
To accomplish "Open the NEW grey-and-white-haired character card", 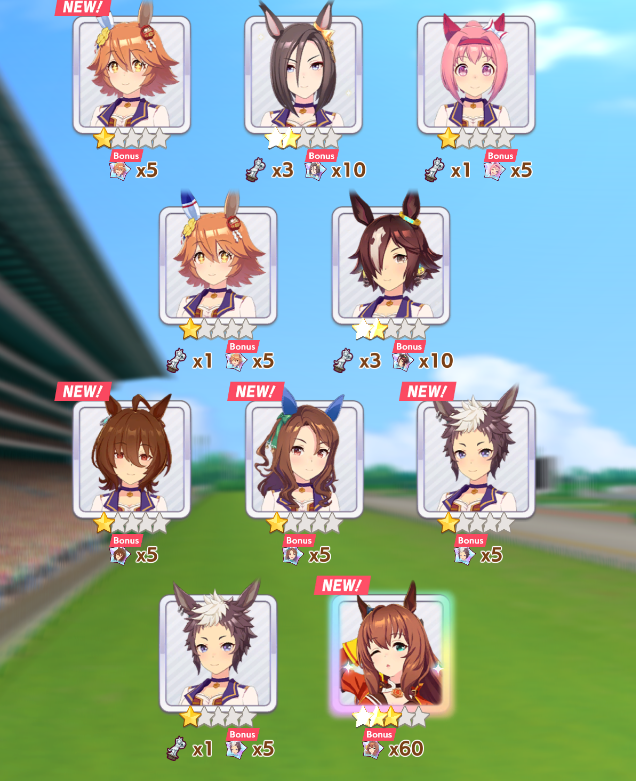I will click(x=476, y=461).
